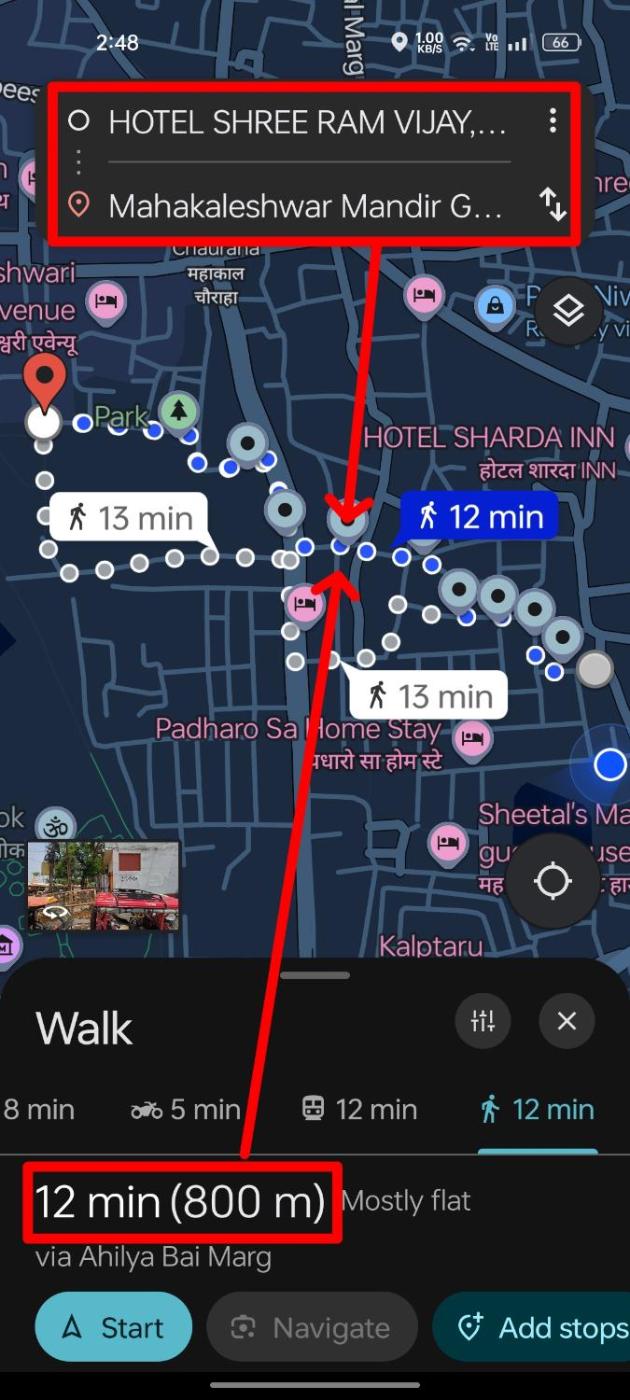Open HOTEL SHARDA INN on the map
This screenshot has width=630, height=1400.
pos(489,438)
